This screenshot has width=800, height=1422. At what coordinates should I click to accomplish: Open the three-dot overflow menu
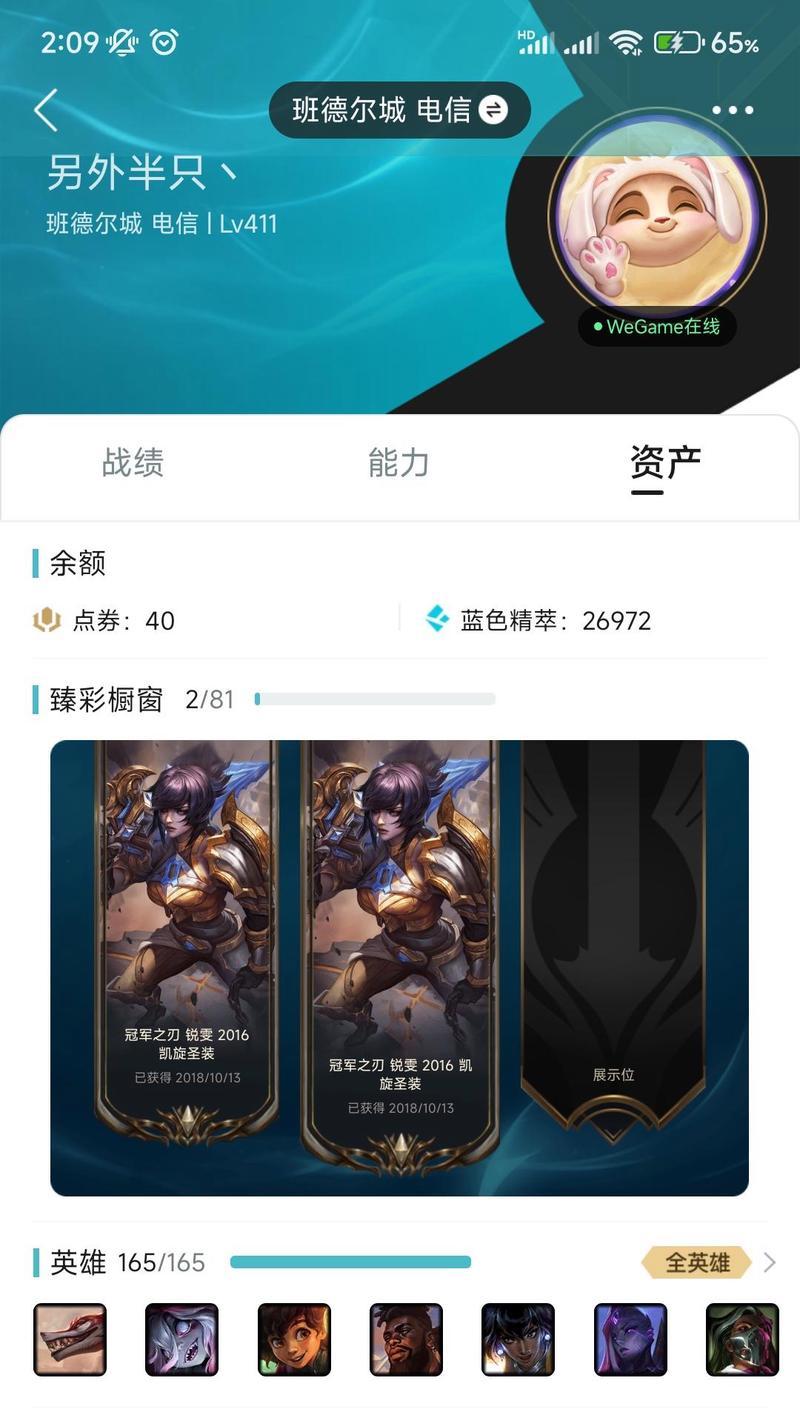[x=733, y=110]
